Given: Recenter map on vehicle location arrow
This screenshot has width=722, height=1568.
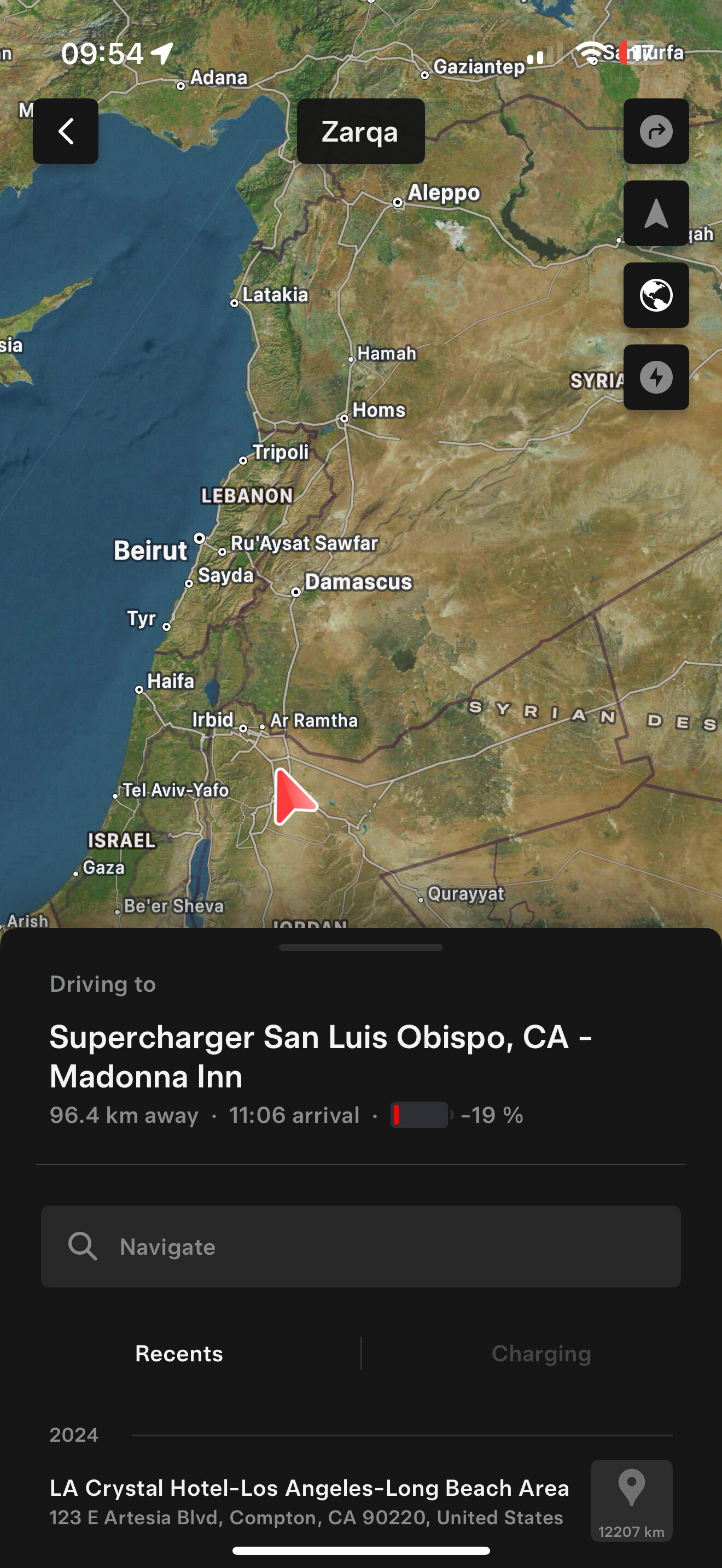Looking at the screenshot, I should coord(656,213).
